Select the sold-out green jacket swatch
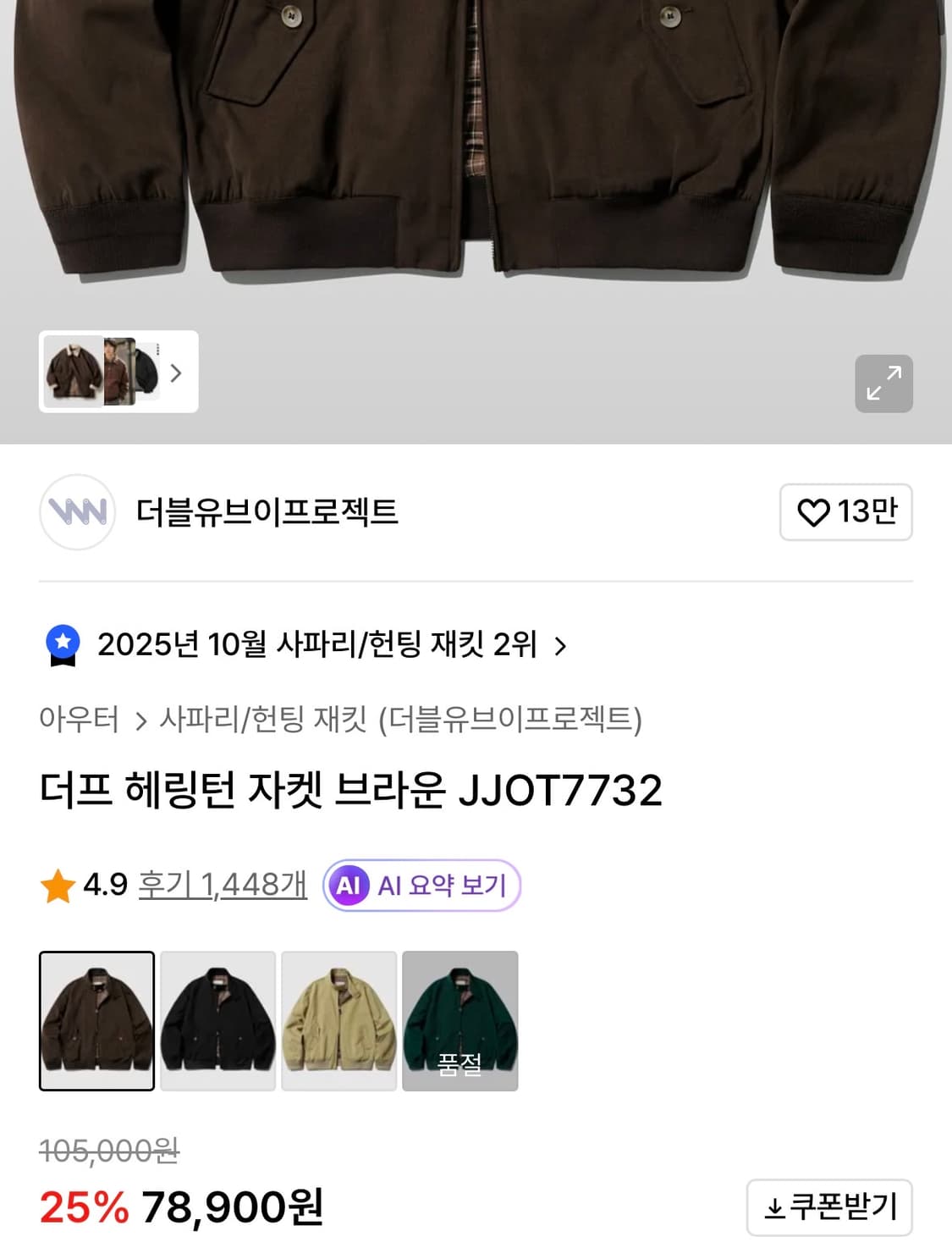 459,1020
